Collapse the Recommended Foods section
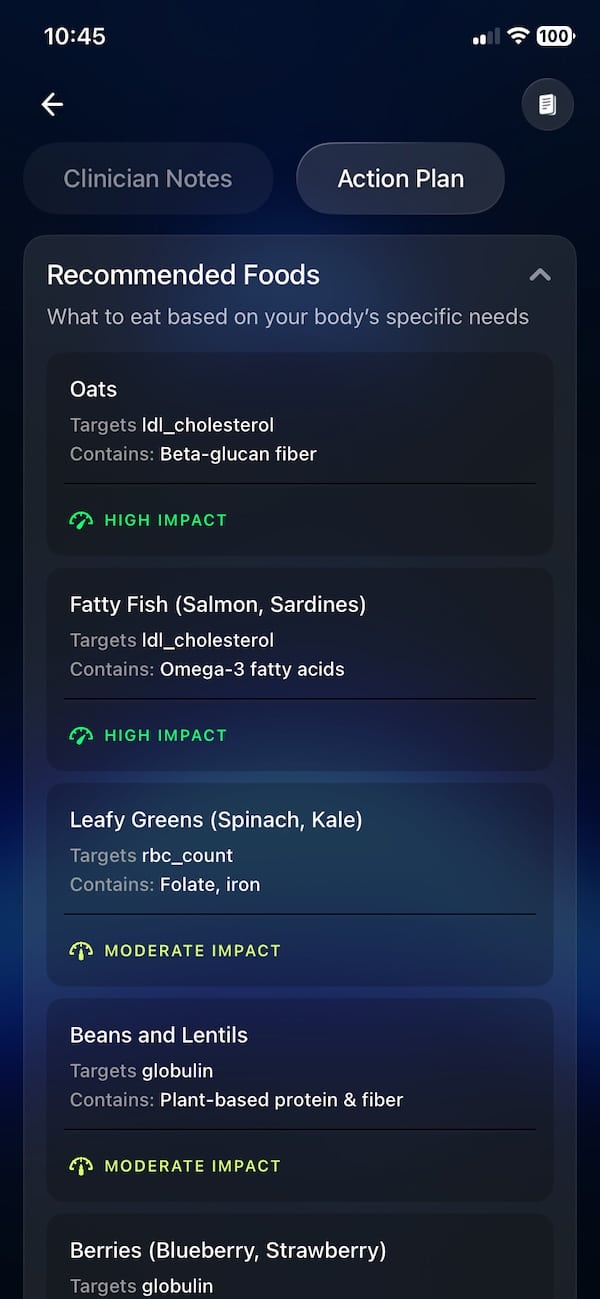 539,275
